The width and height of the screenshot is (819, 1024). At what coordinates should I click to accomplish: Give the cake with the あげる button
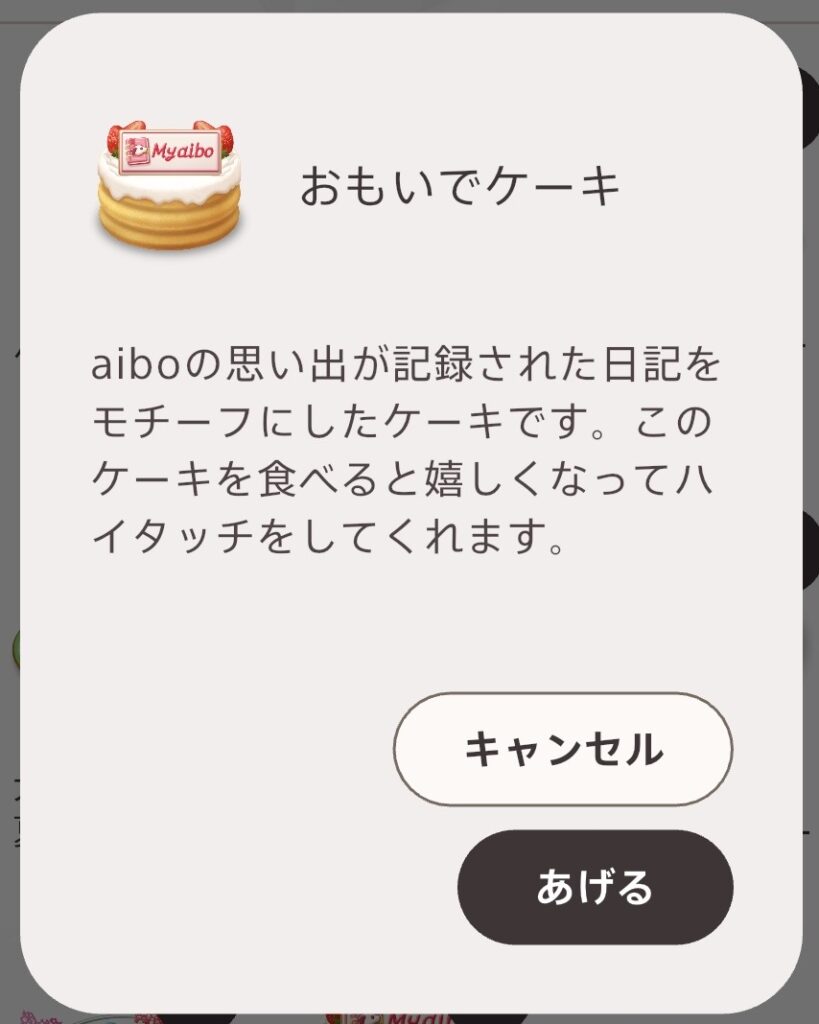[595, 887]
